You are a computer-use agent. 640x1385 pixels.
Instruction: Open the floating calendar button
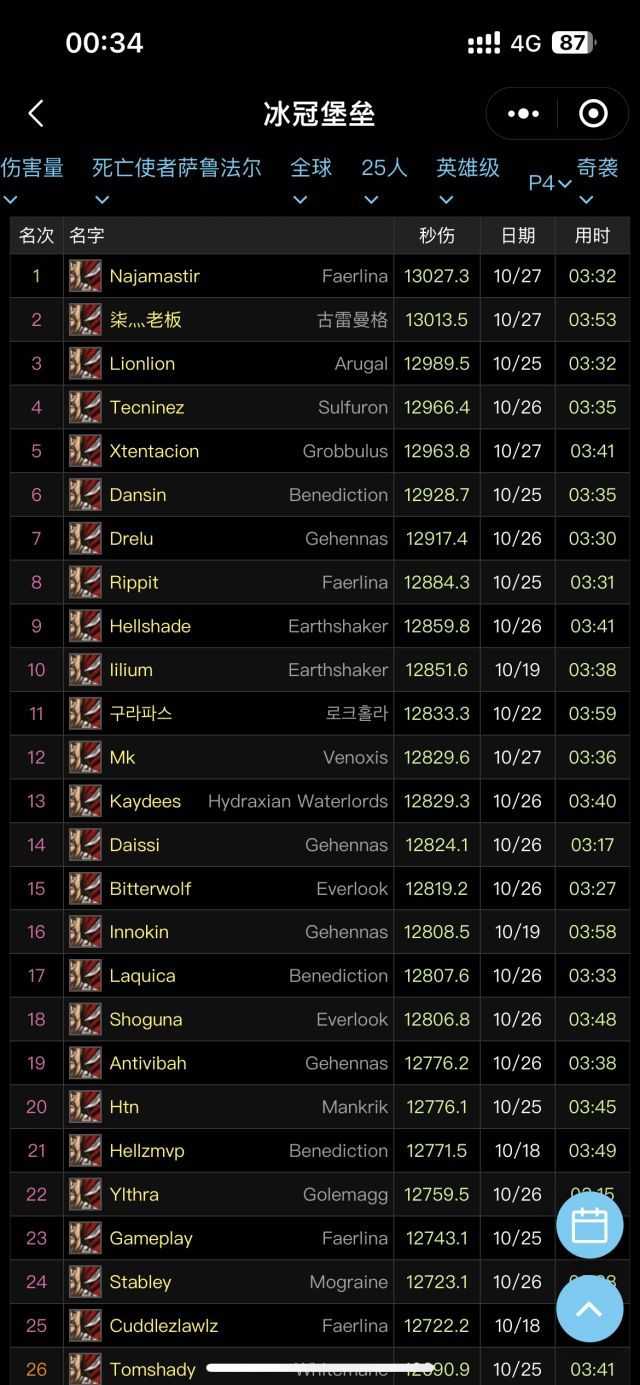[x=589, y=1225]
